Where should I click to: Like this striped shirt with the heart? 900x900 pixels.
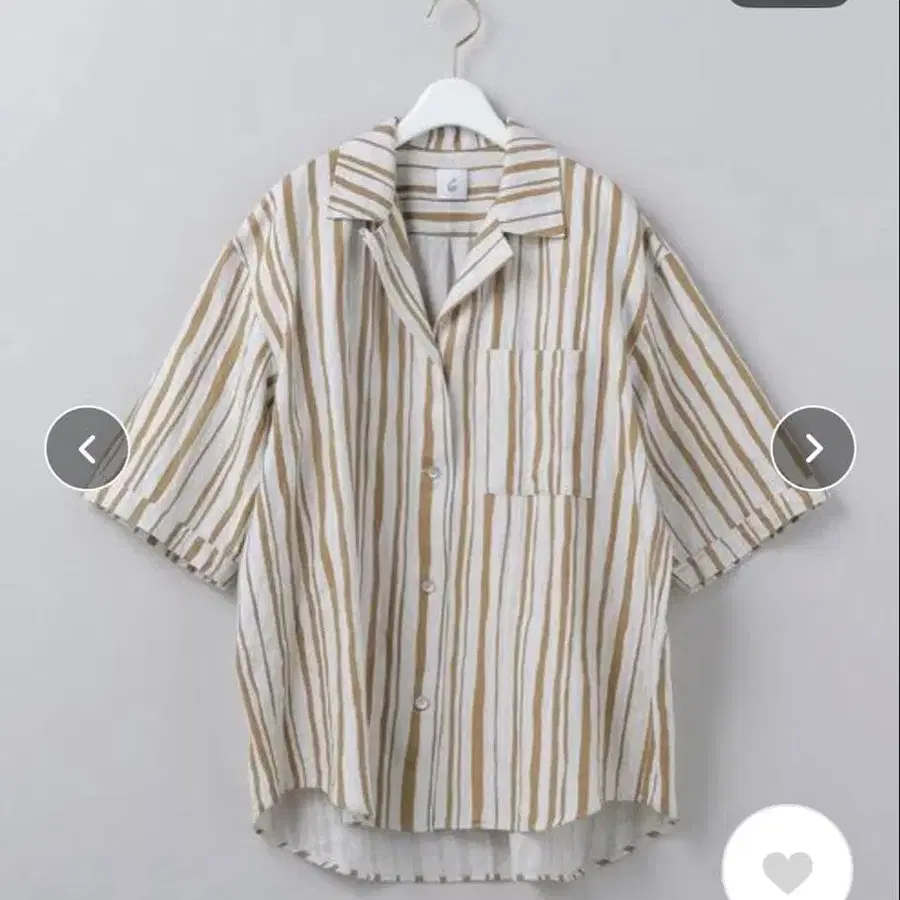tap(787, 864)
